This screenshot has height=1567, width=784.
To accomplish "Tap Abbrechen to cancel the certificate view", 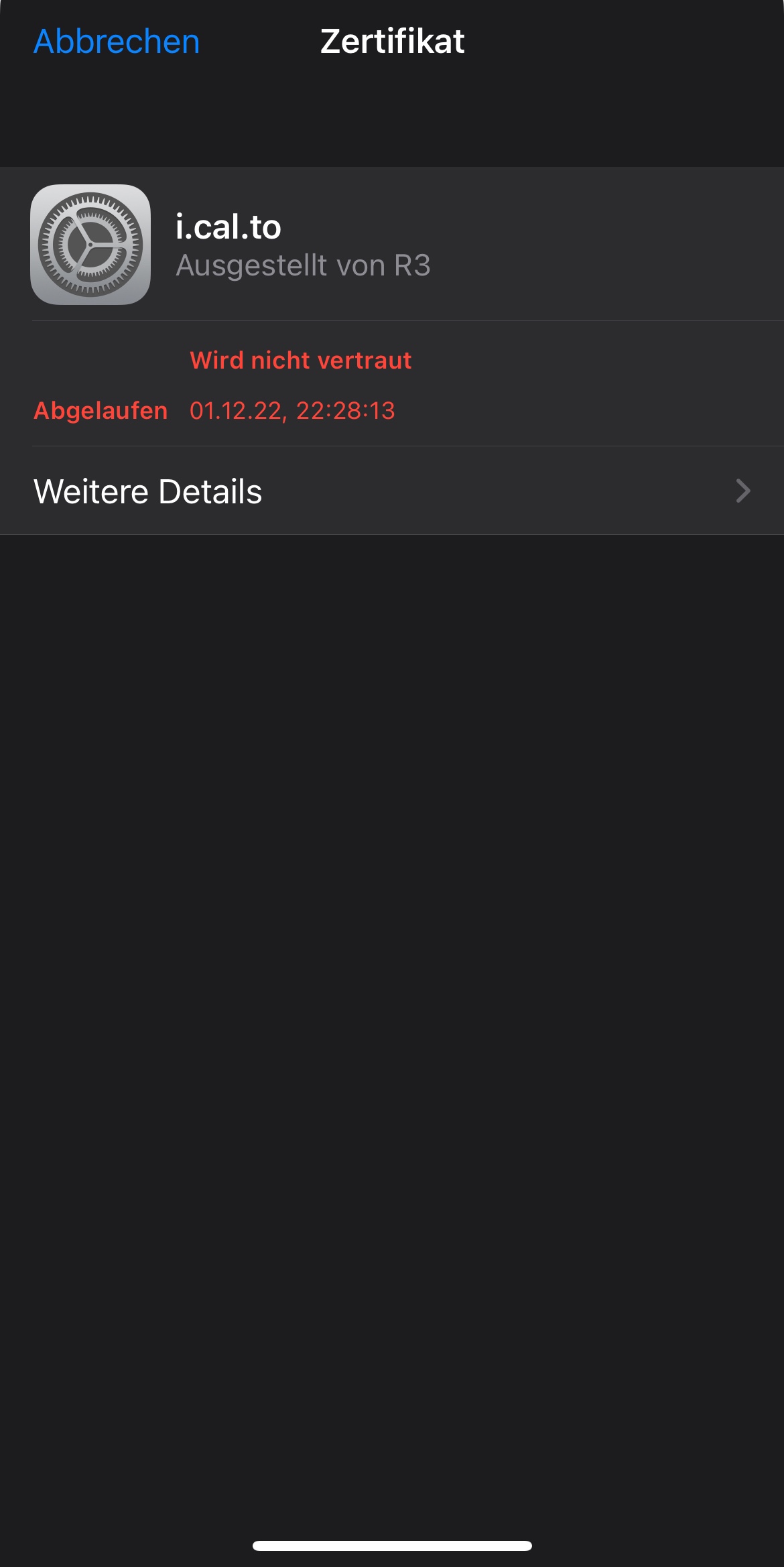I will (117, 42).
